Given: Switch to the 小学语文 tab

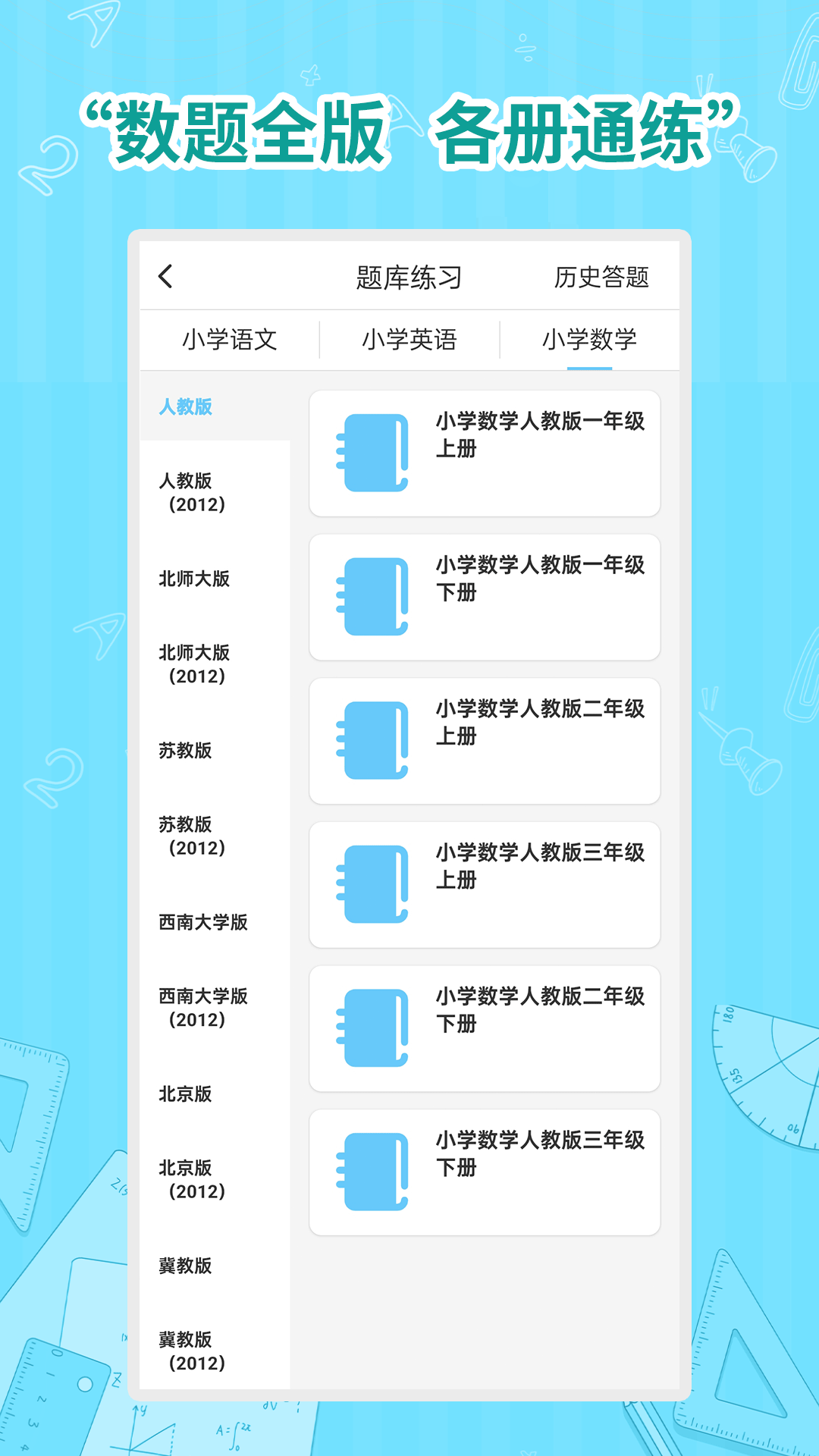Looking at the screenshot, I should click(231, 340).
